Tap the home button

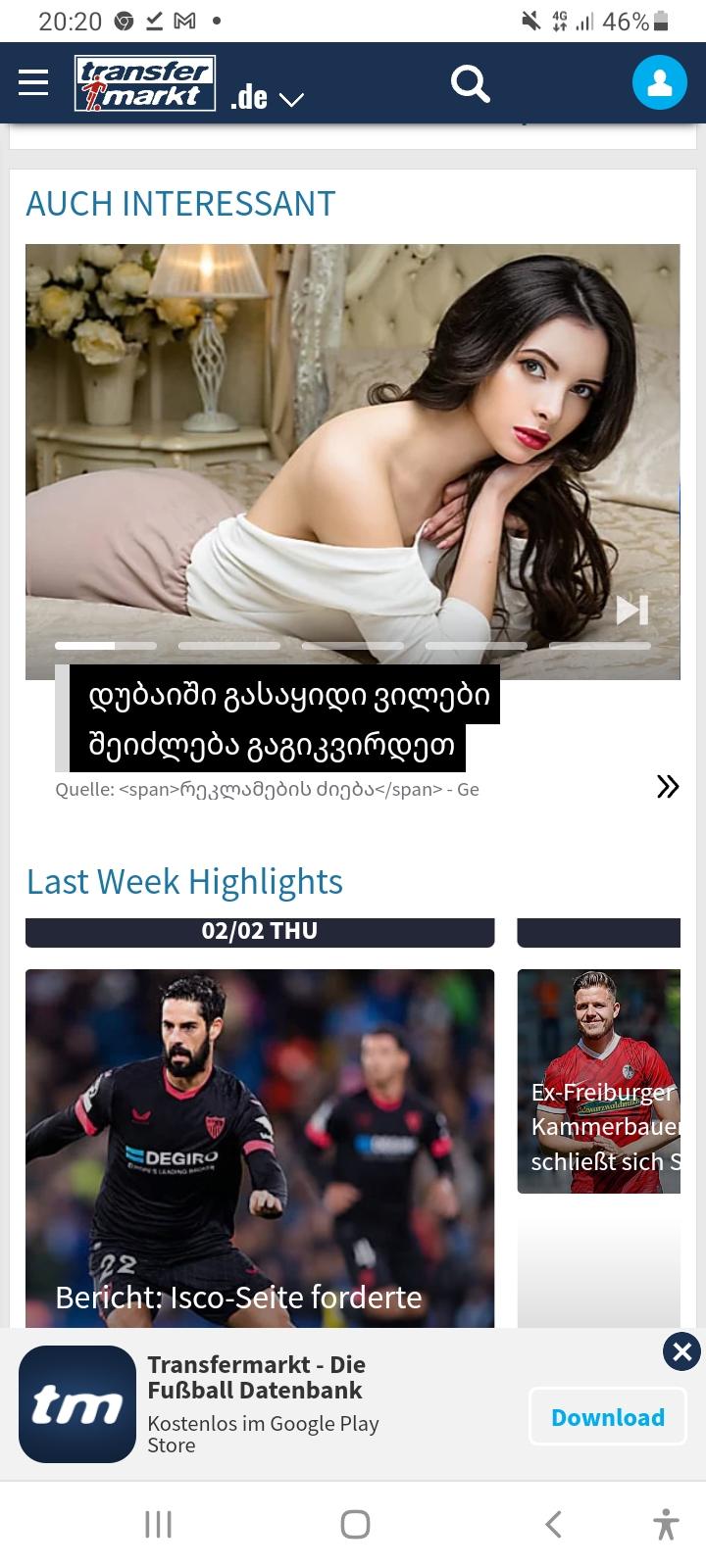[354, 1524]
